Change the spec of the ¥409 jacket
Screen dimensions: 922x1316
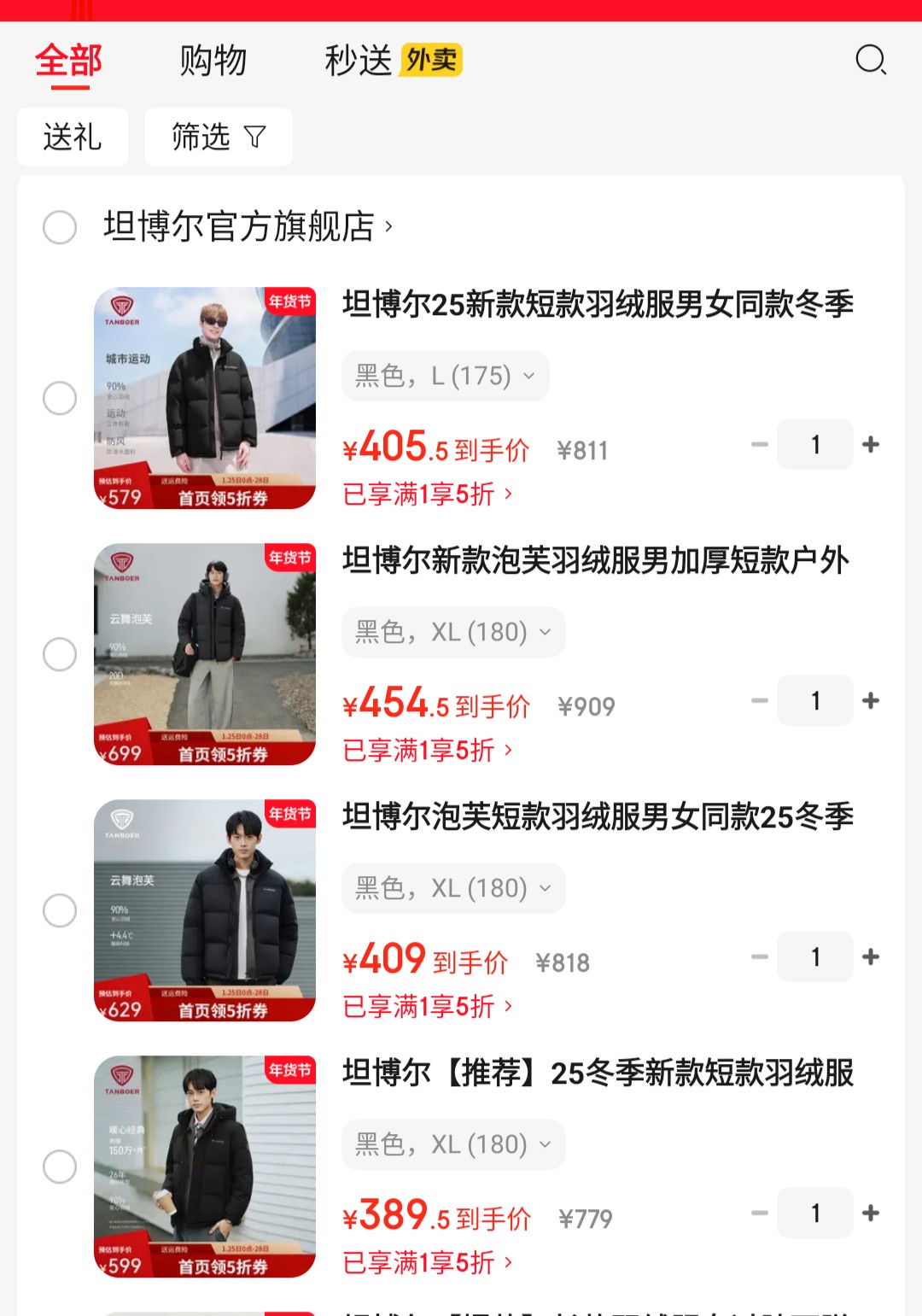pos(453,888)
